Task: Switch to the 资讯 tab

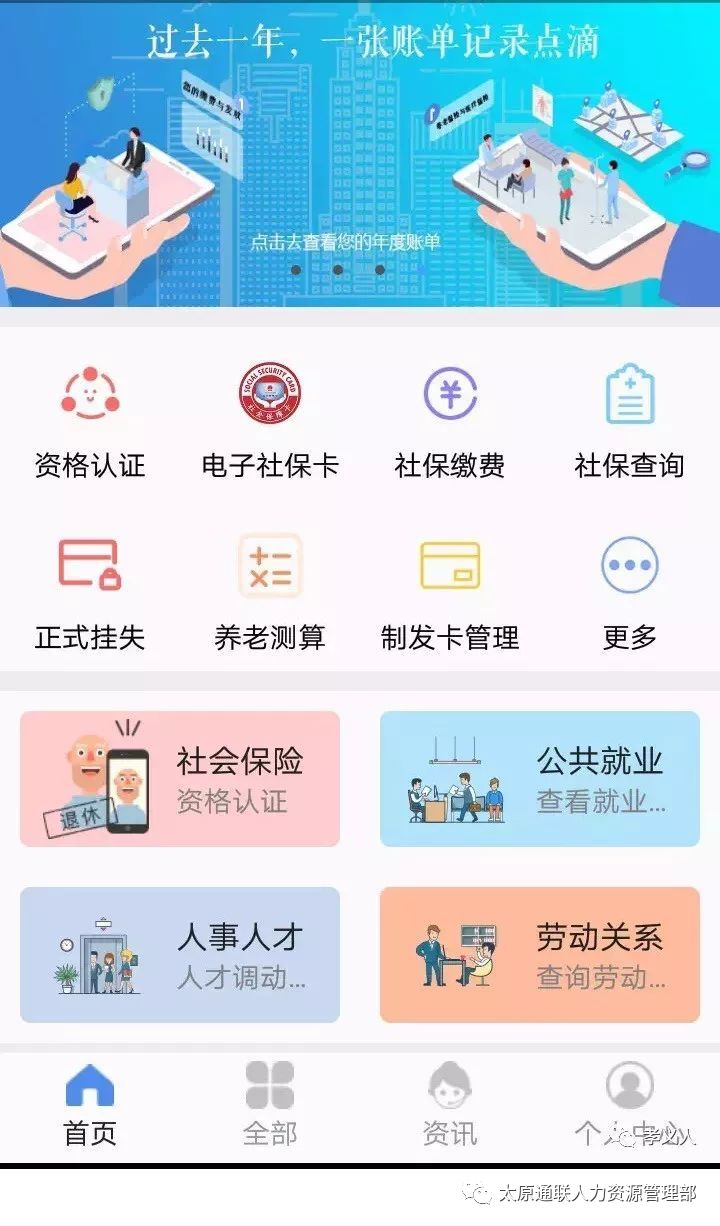Action: tap(450, 1105)
